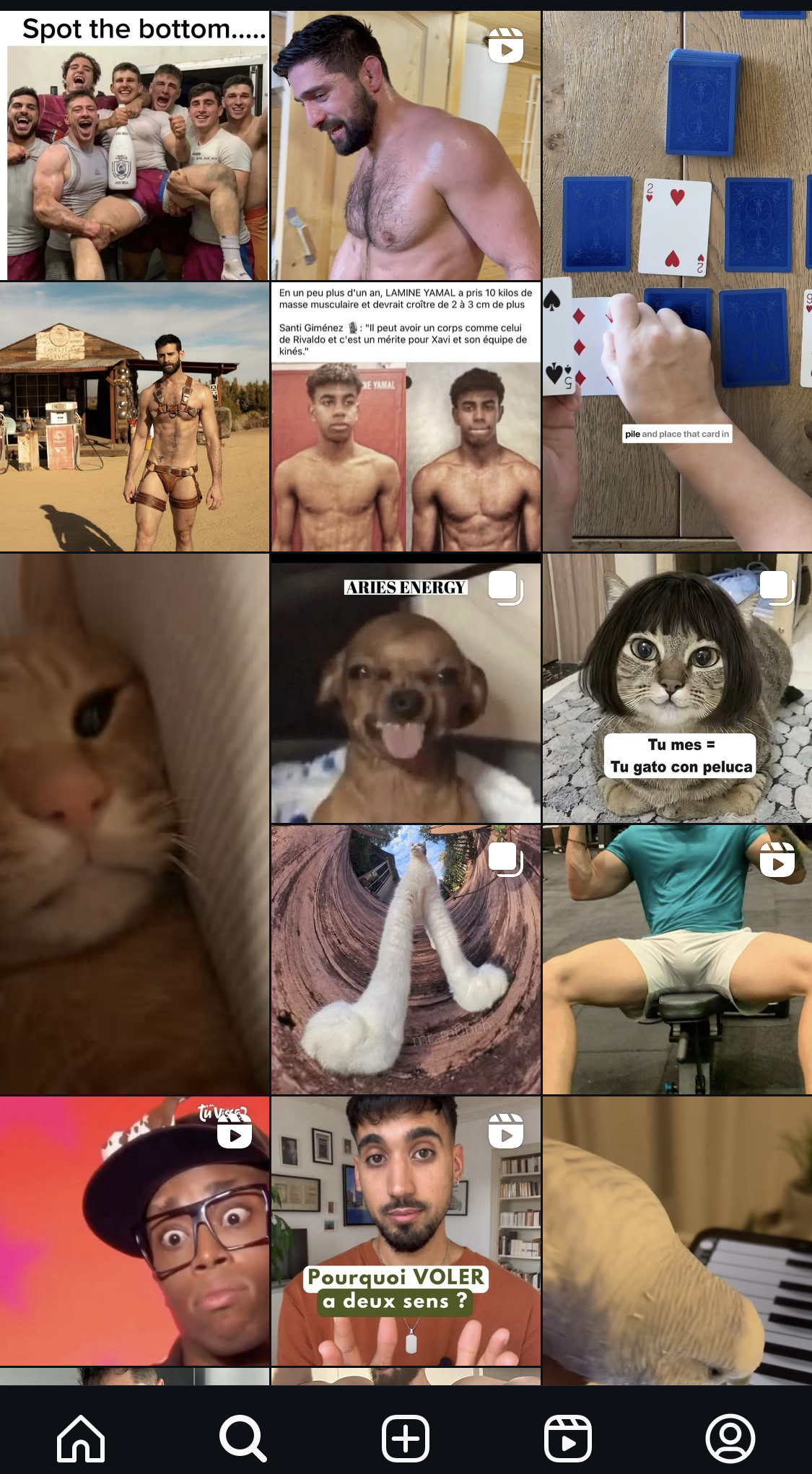Open the Aries Energy dog post
This screenshot has width=812, height=1474.
[x=406, y=689]
